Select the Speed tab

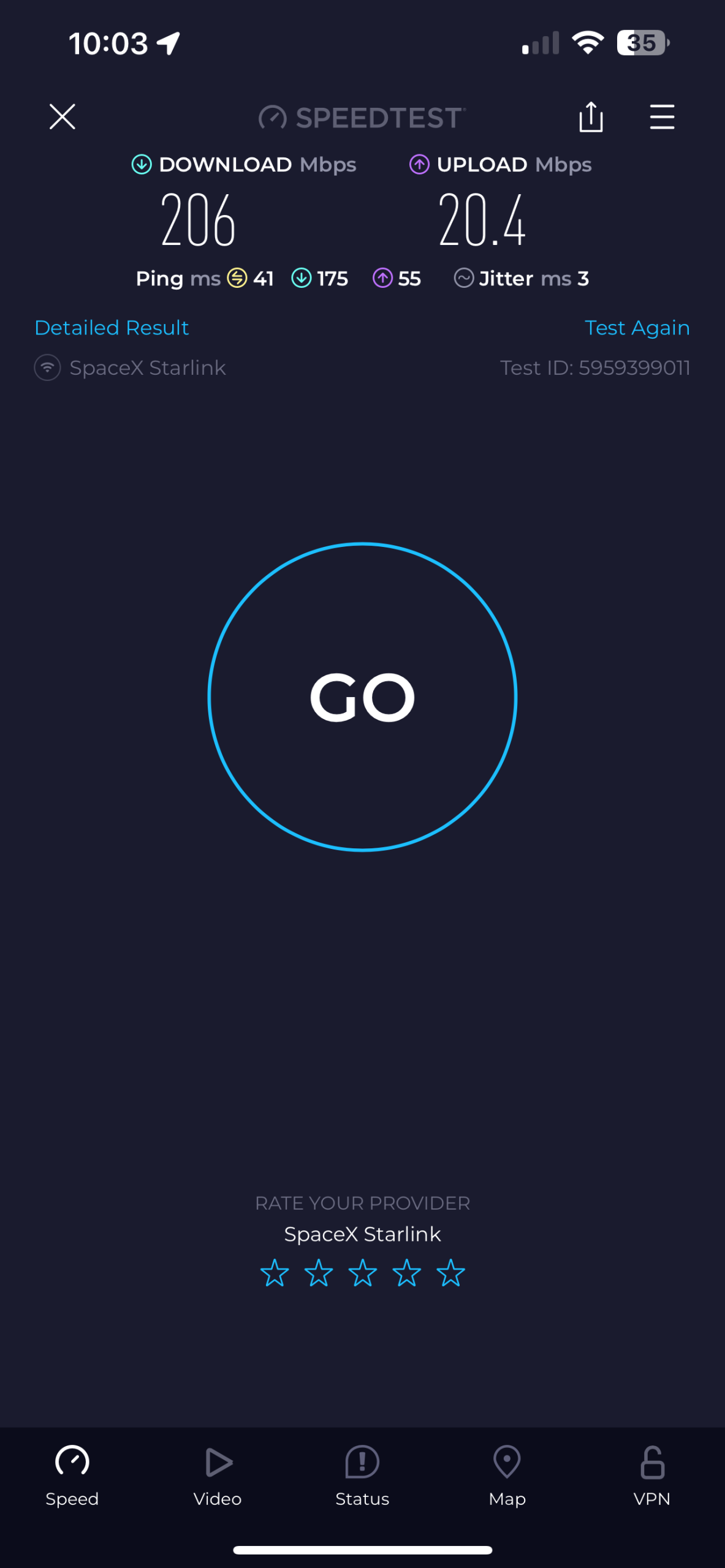pos(72,1476)
